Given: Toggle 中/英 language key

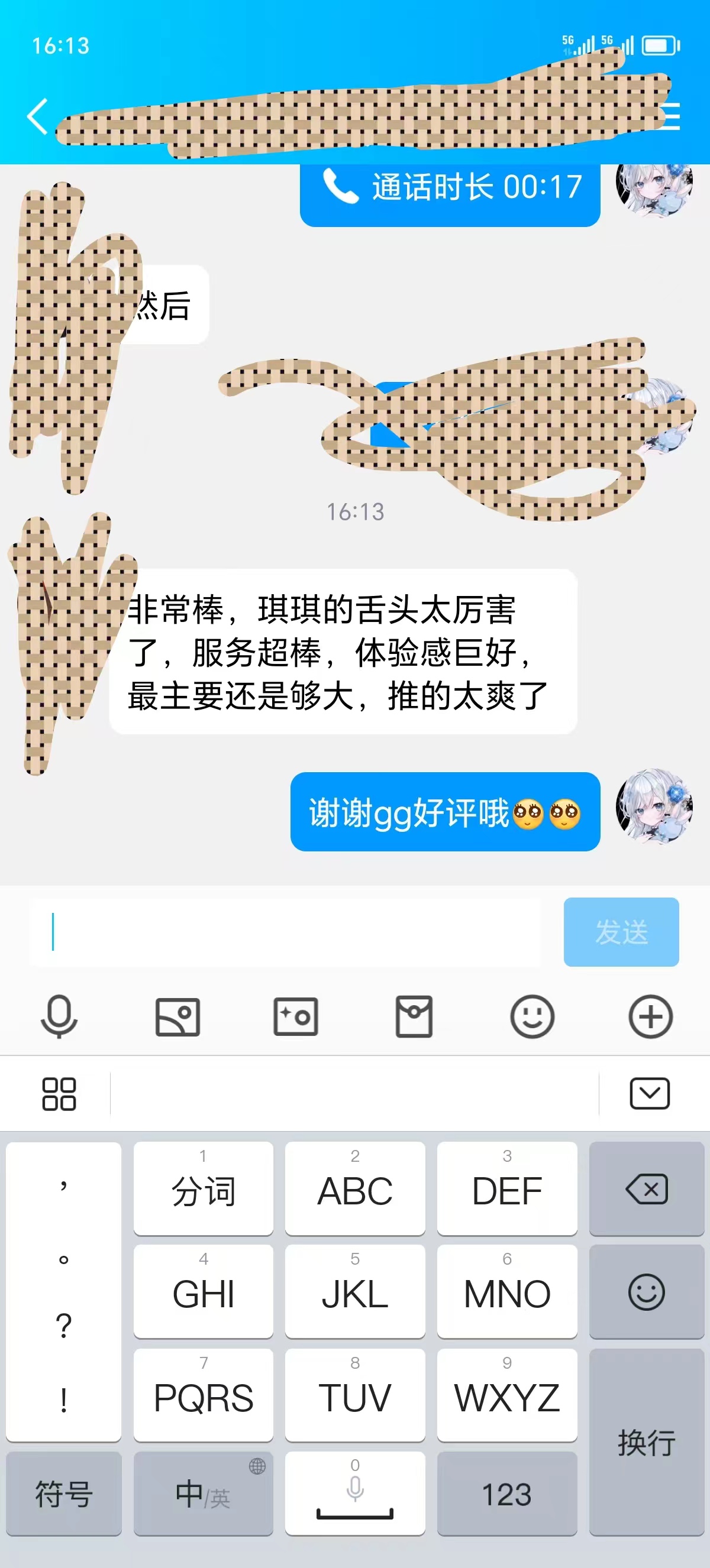Looking at the screenshot, I should (203, 1494).
